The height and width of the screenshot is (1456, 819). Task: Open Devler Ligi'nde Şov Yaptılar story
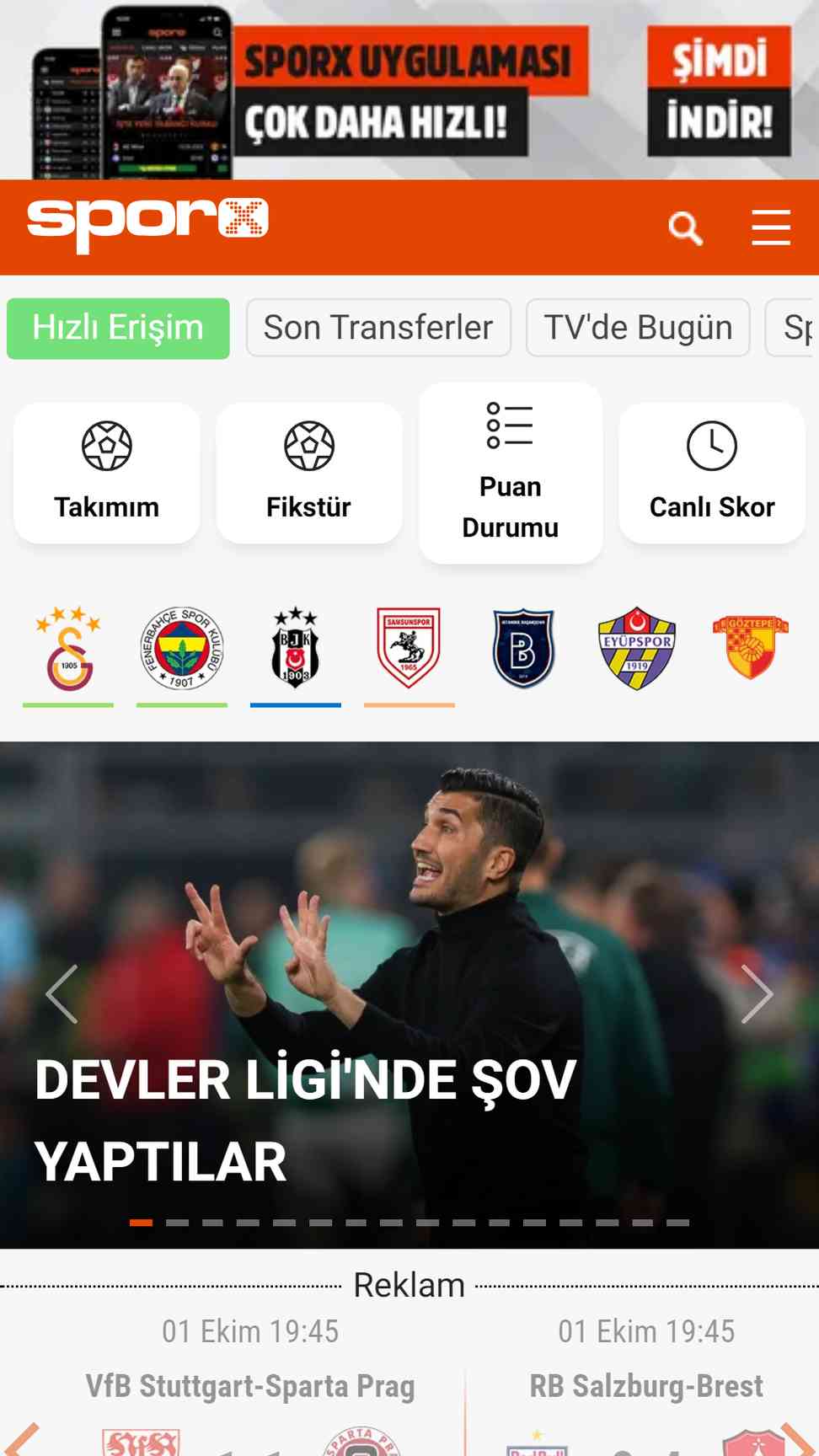point(305,1121)
